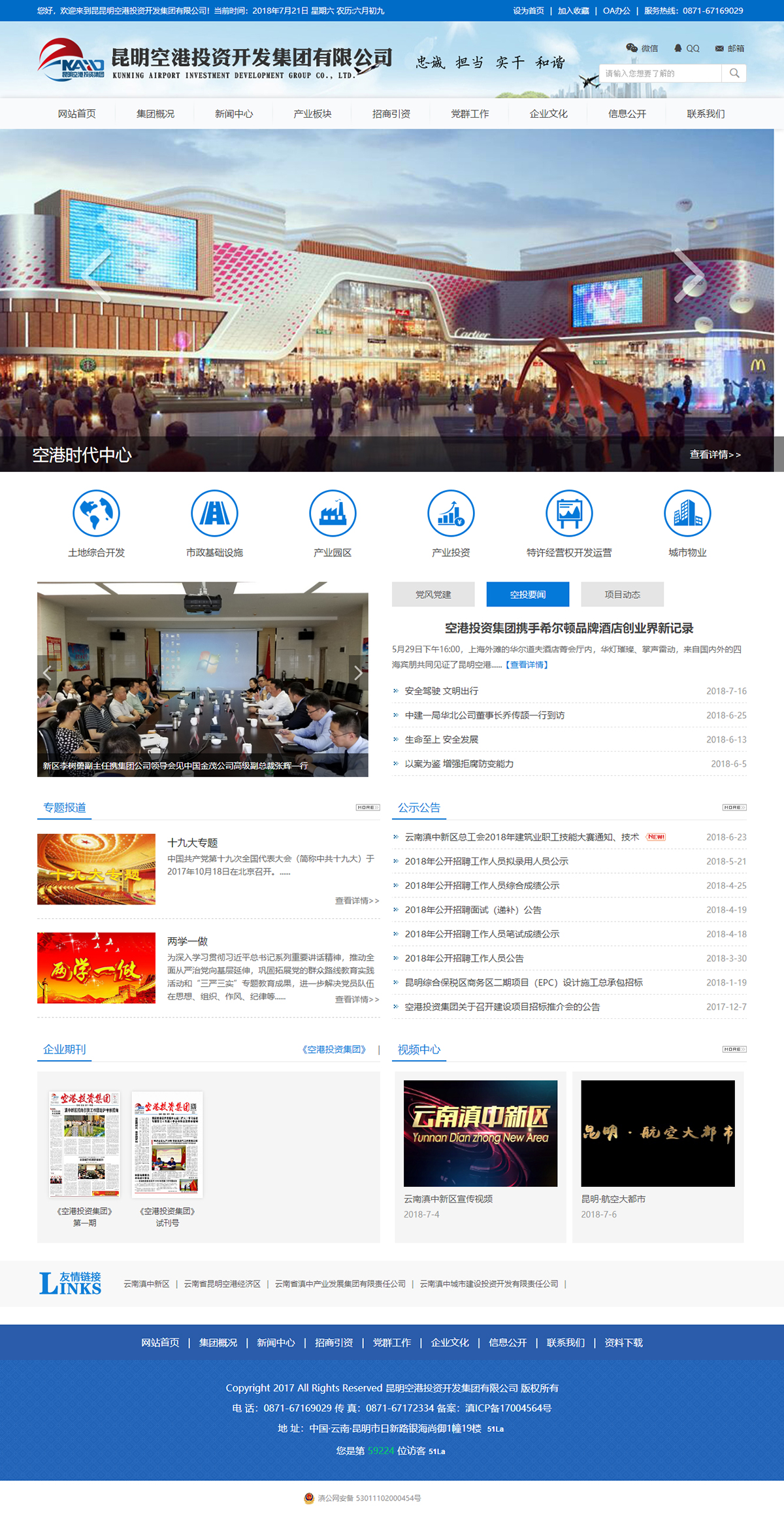Open 新闻中心 in the top navigation

[x=234, y=114]
